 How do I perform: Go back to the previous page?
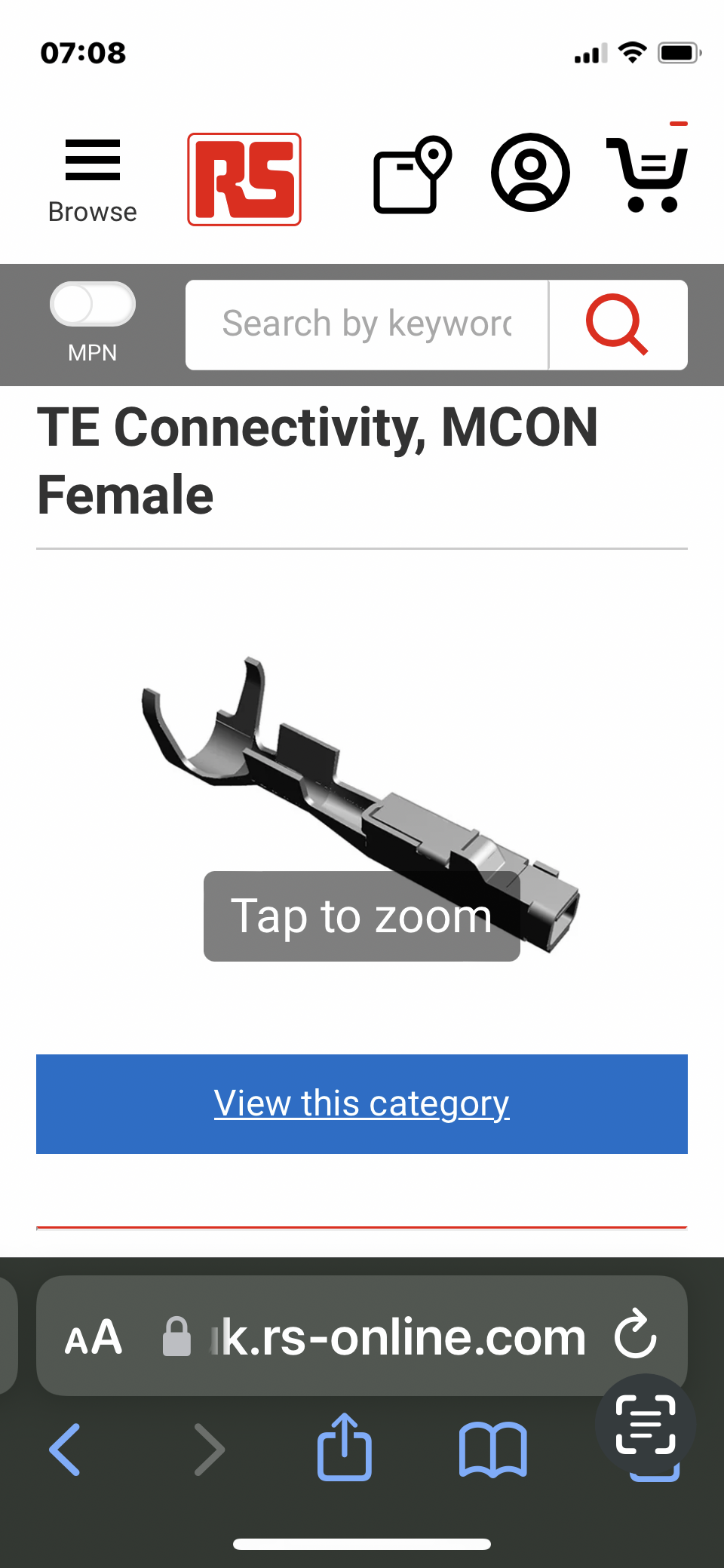65,1449
